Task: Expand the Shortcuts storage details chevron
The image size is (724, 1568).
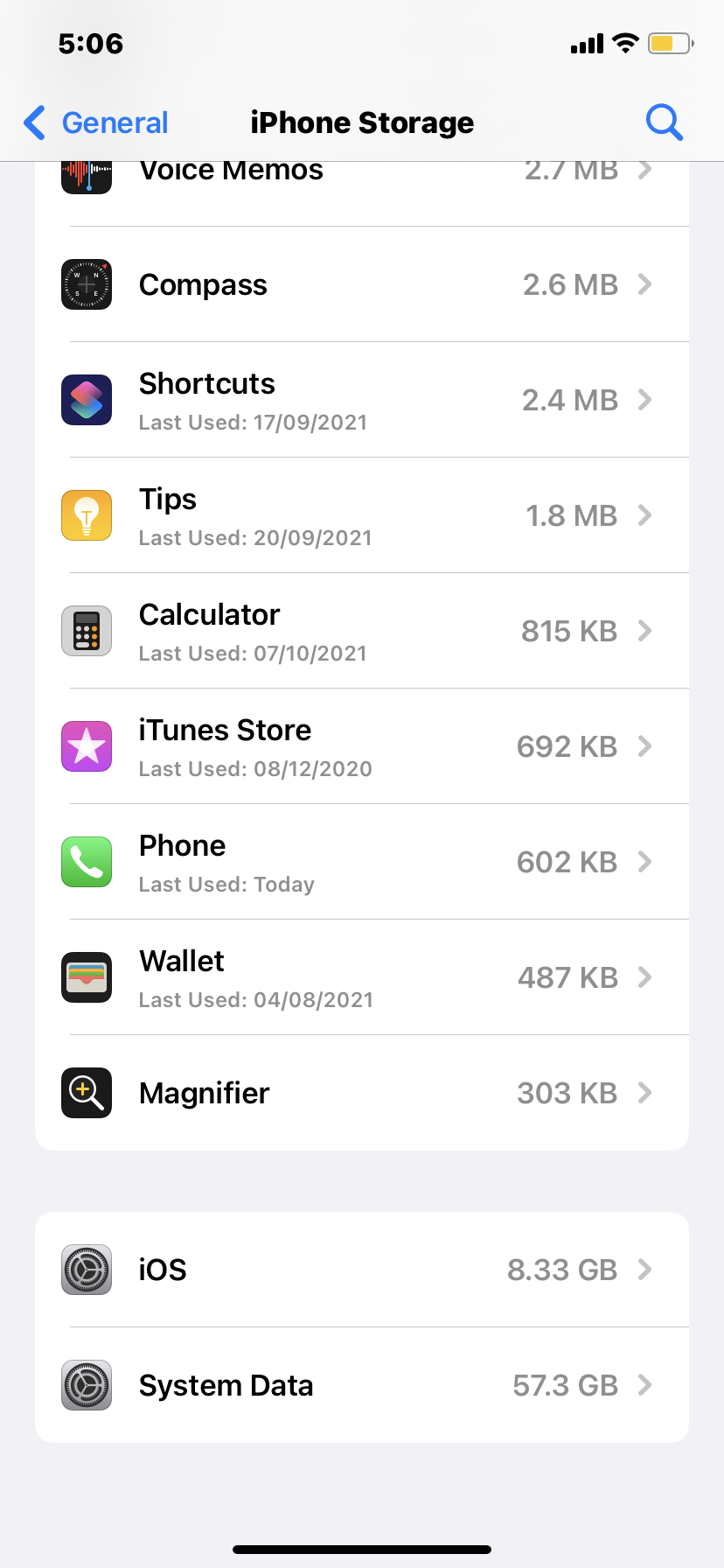Action: click(645, 400)
